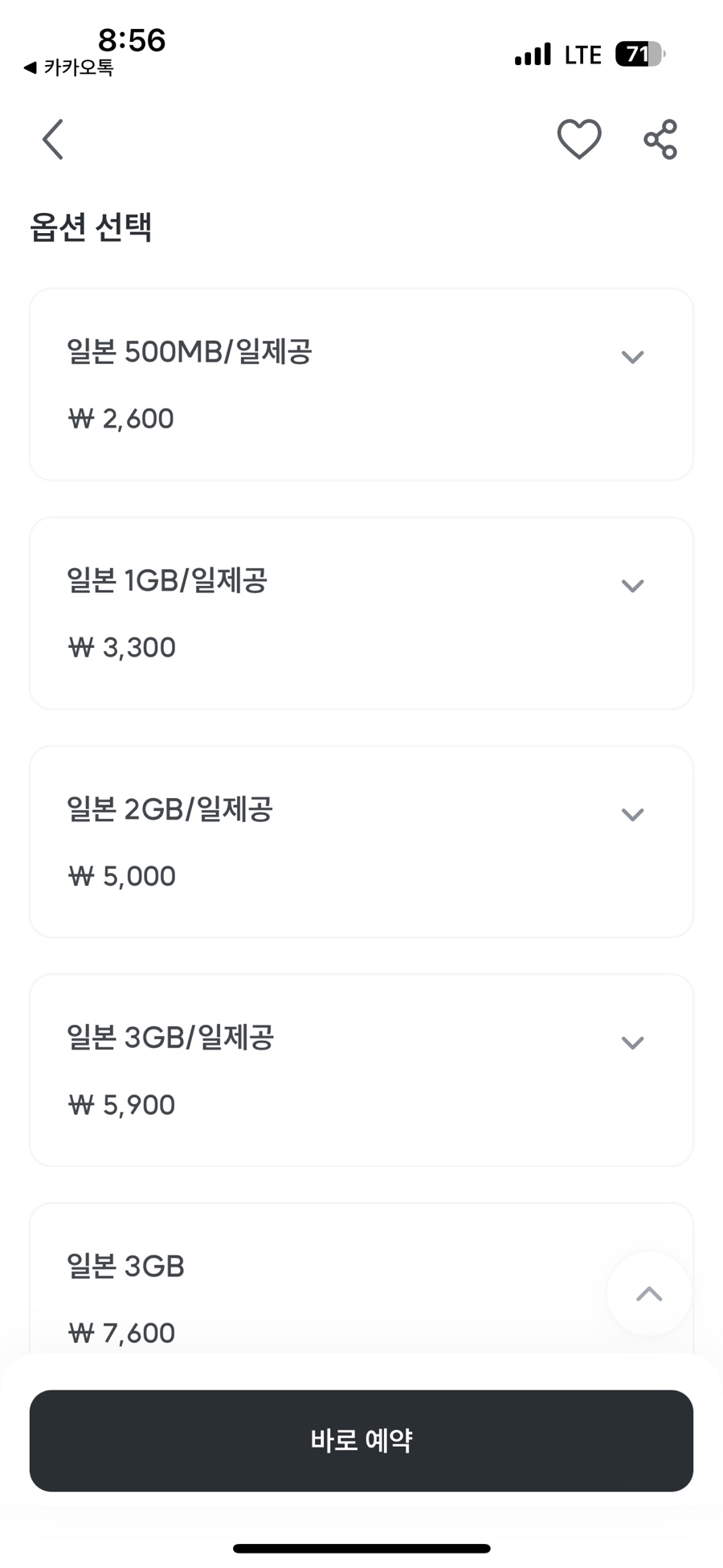The image size is (723, 1568).
Task: Return to 카카오톡 via status bar link
Action: pyautogui.click(x=69, y=68)
